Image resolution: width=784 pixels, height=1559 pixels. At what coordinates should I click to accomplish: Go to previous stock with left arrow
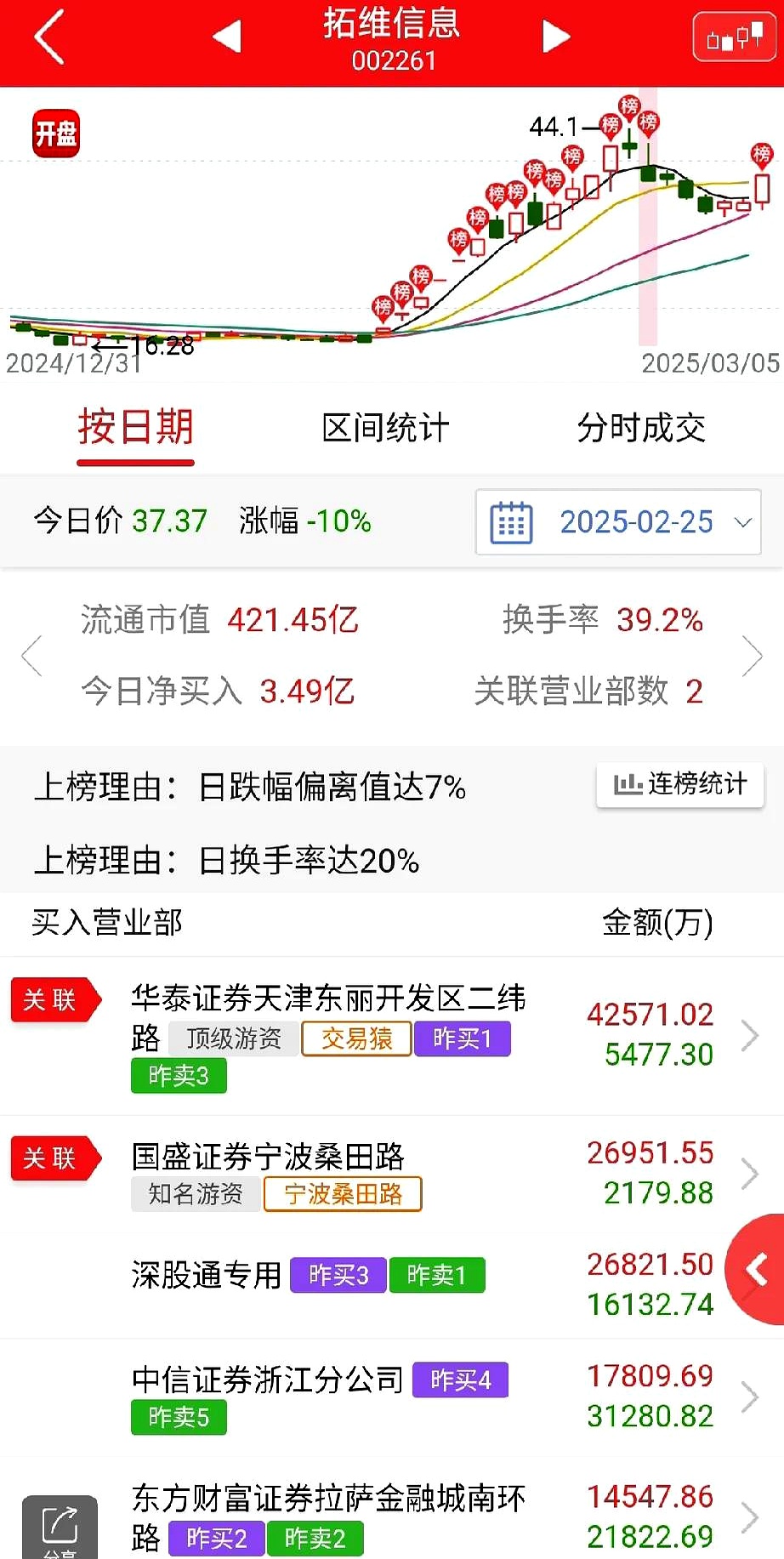click(x=228, y=38)
